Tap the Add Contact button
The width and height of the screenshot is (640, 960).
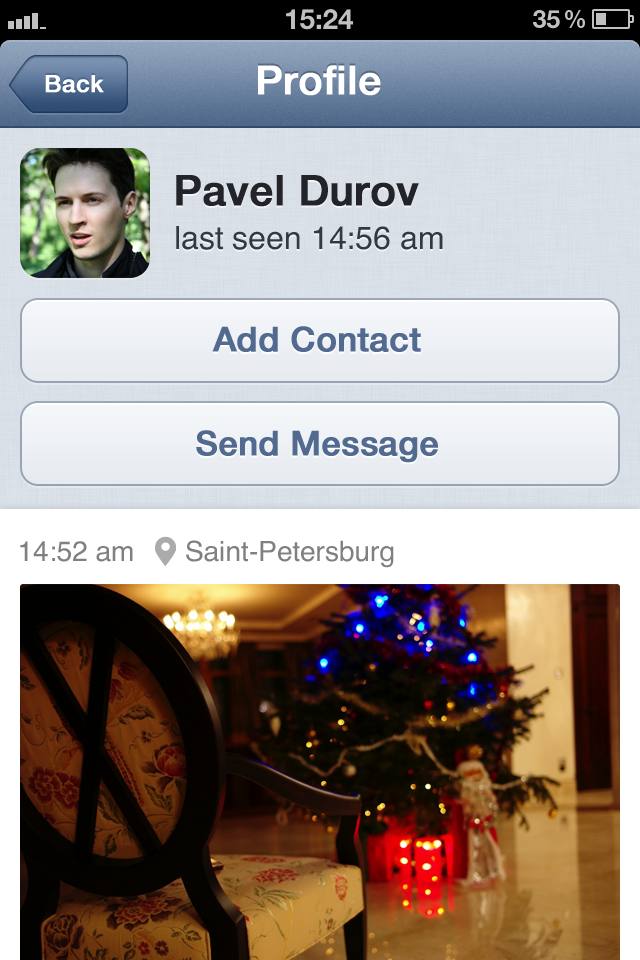[319, 340]
